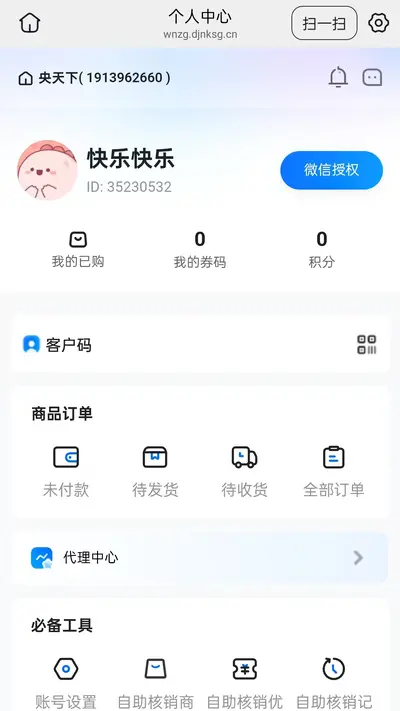View 待发货 orders
The height and width of the screenshot is (711, 400).
(155, 472)
